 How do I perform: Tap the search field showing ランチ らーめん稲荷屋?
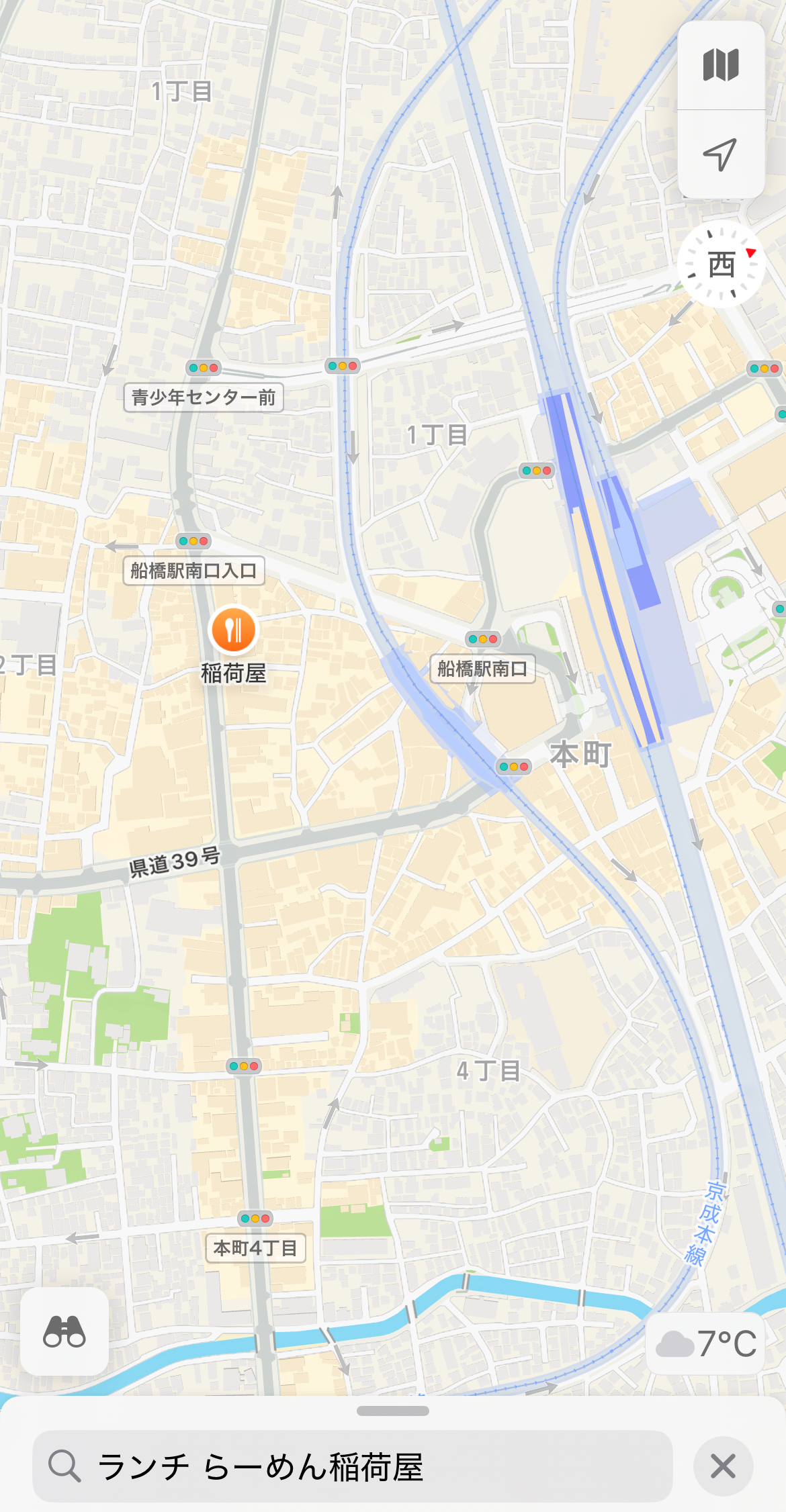click(352, 1466)
